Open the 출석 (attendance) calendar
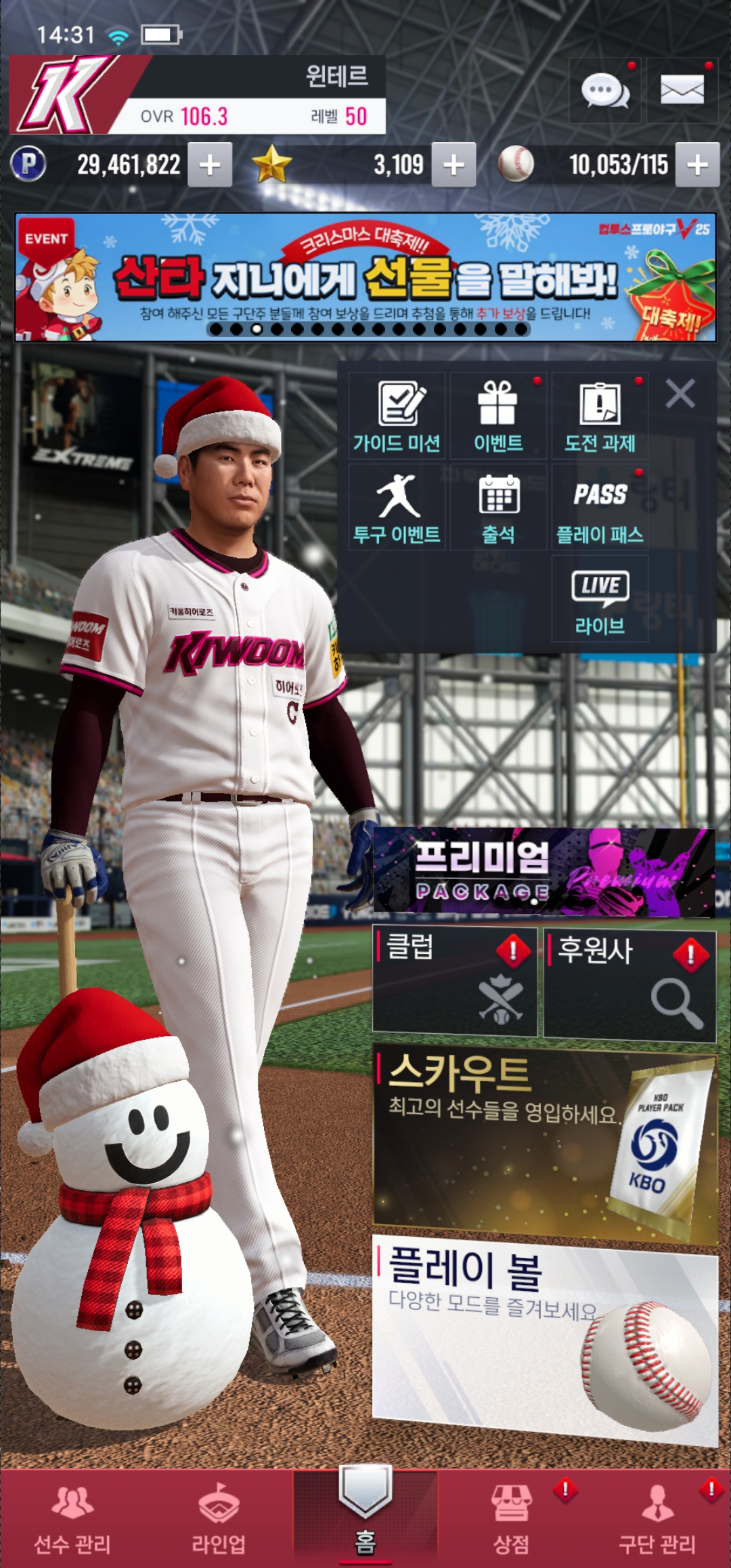 click(x=498, y=508)
